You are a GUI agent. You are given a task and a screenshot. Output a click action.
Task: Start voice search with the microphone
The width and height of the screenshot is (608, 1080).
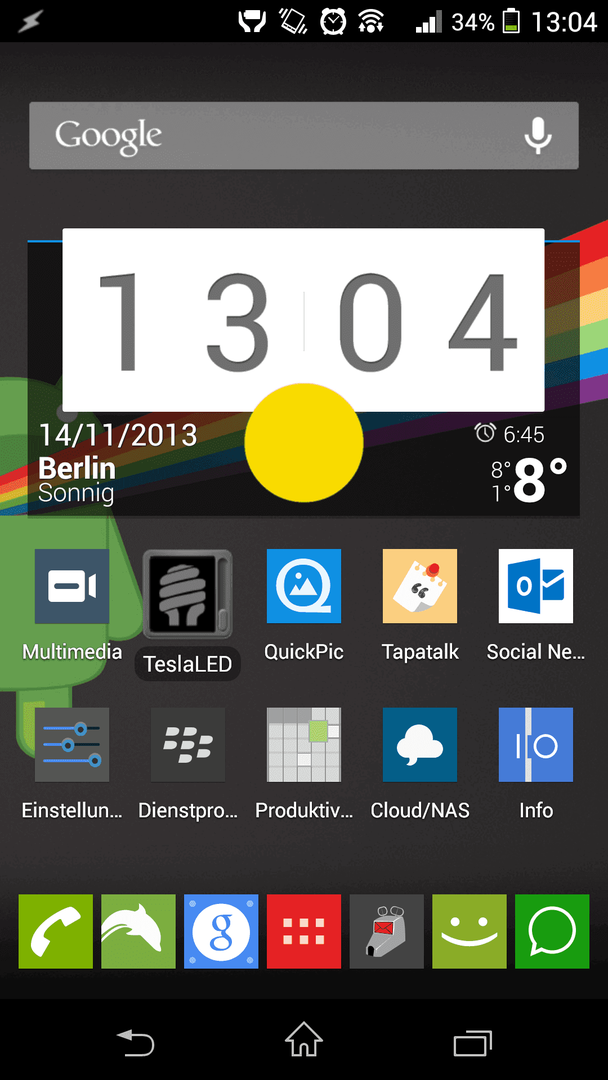[x=538, y=135]
